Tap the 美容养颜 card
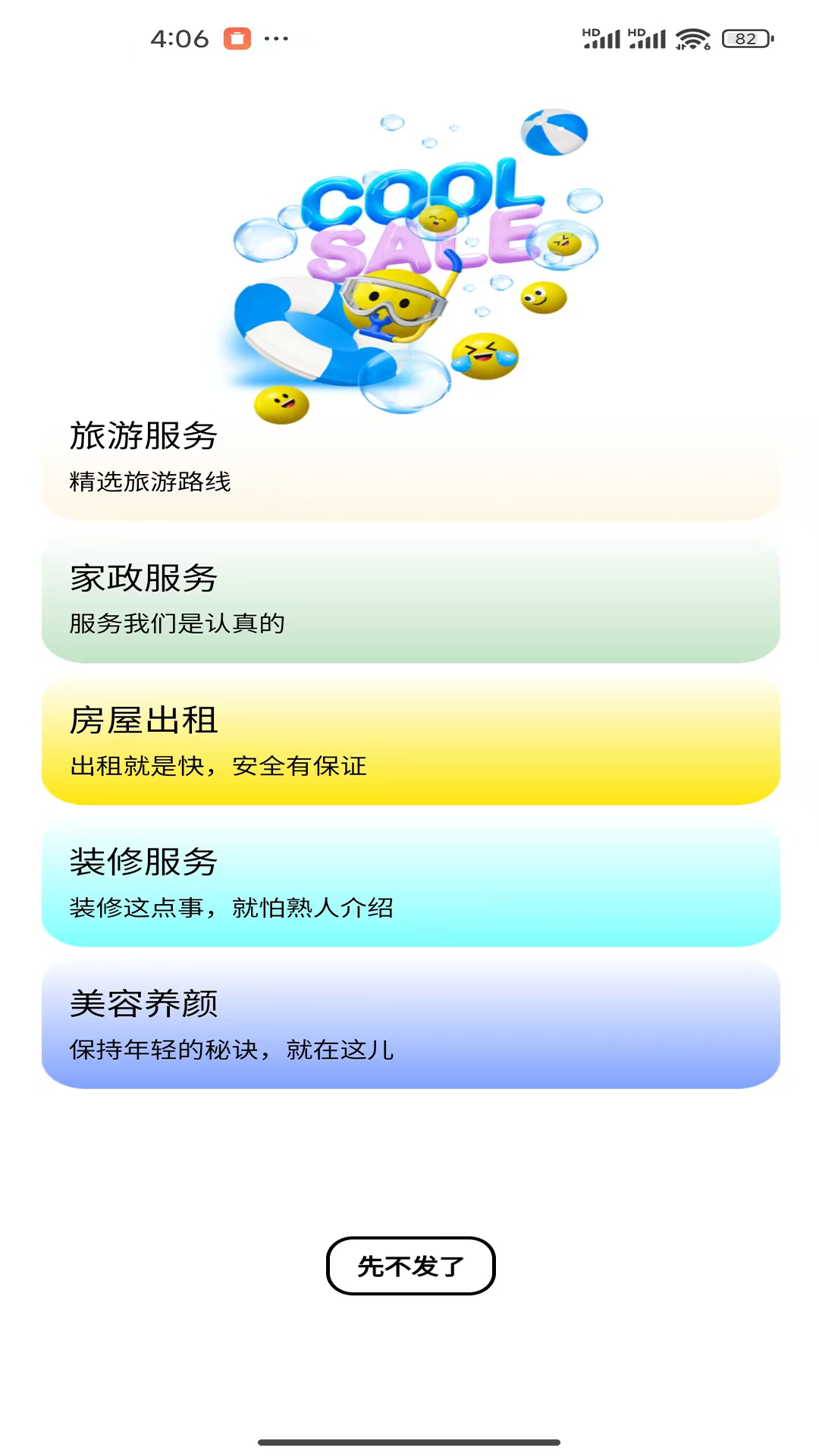The height and width of the screenshot is (1456, 819). 409,1025
